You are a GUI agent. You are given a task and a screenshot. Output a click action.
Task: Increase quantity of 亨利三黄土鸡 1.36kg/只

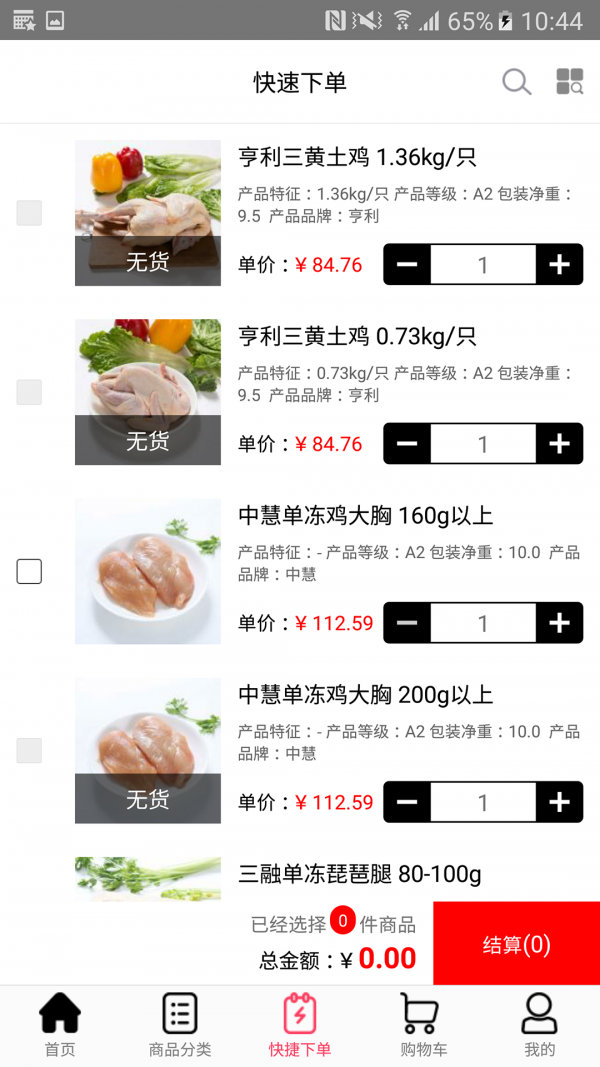click(x=559, y=264)
